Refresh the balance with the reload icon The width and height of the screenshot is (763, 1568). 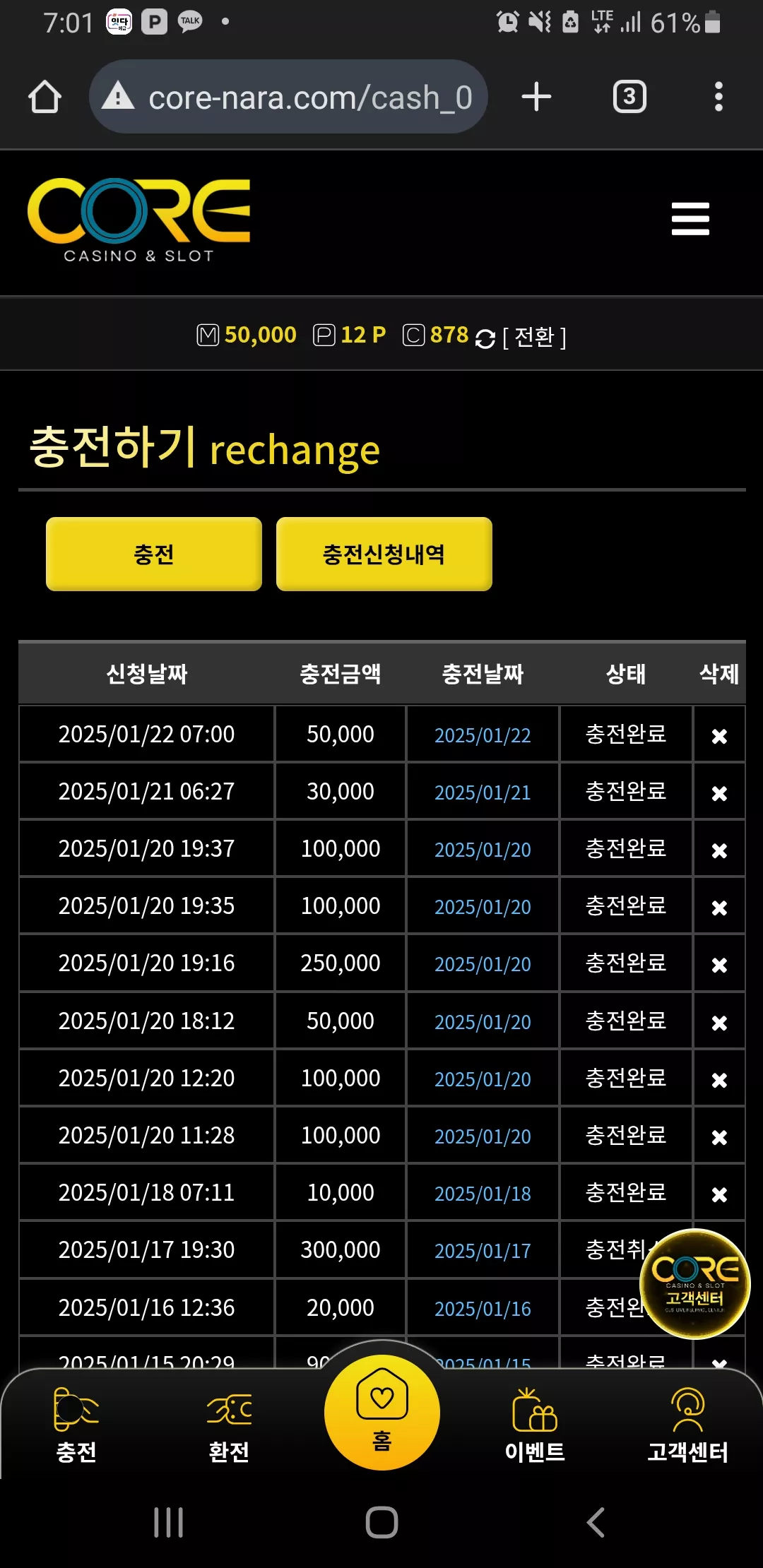point(485,338)
